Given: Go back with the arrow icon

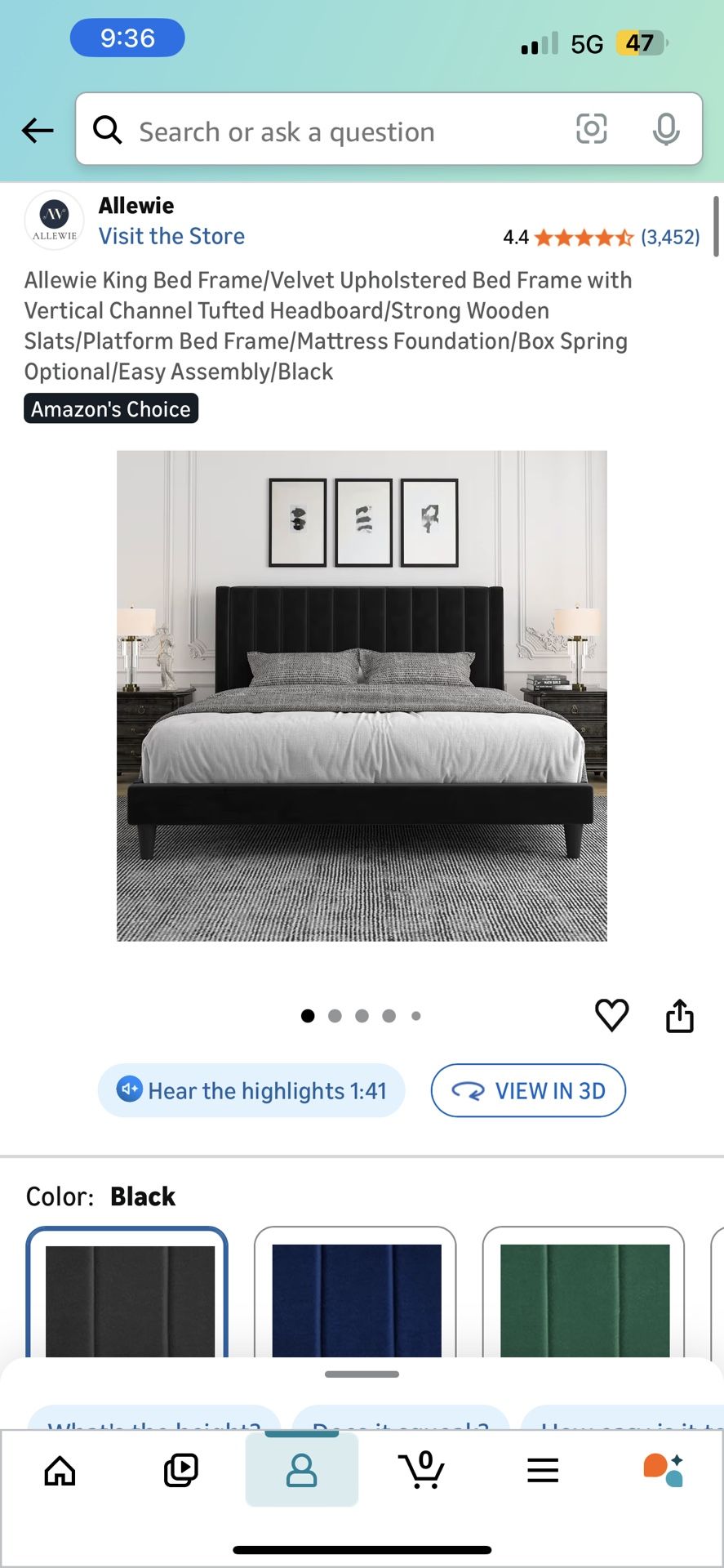Looking at the screenshot, I should tap(38, 130).
